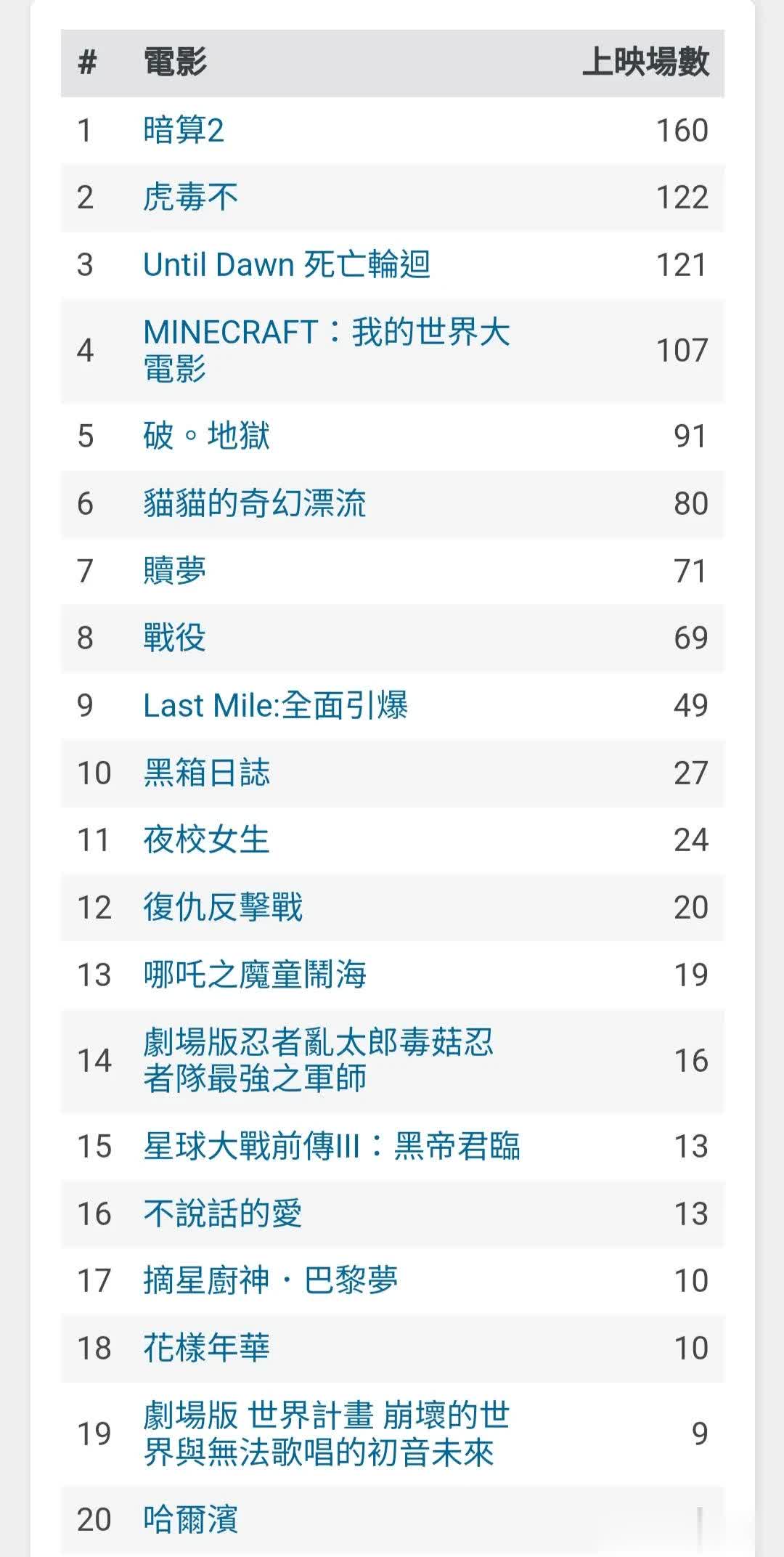Image resolution: width=784 pixels, height=1557 pixels.
Task: Open the 黑箱日誌 movie link
Action: pyautogui.click(x=206, y=773)
